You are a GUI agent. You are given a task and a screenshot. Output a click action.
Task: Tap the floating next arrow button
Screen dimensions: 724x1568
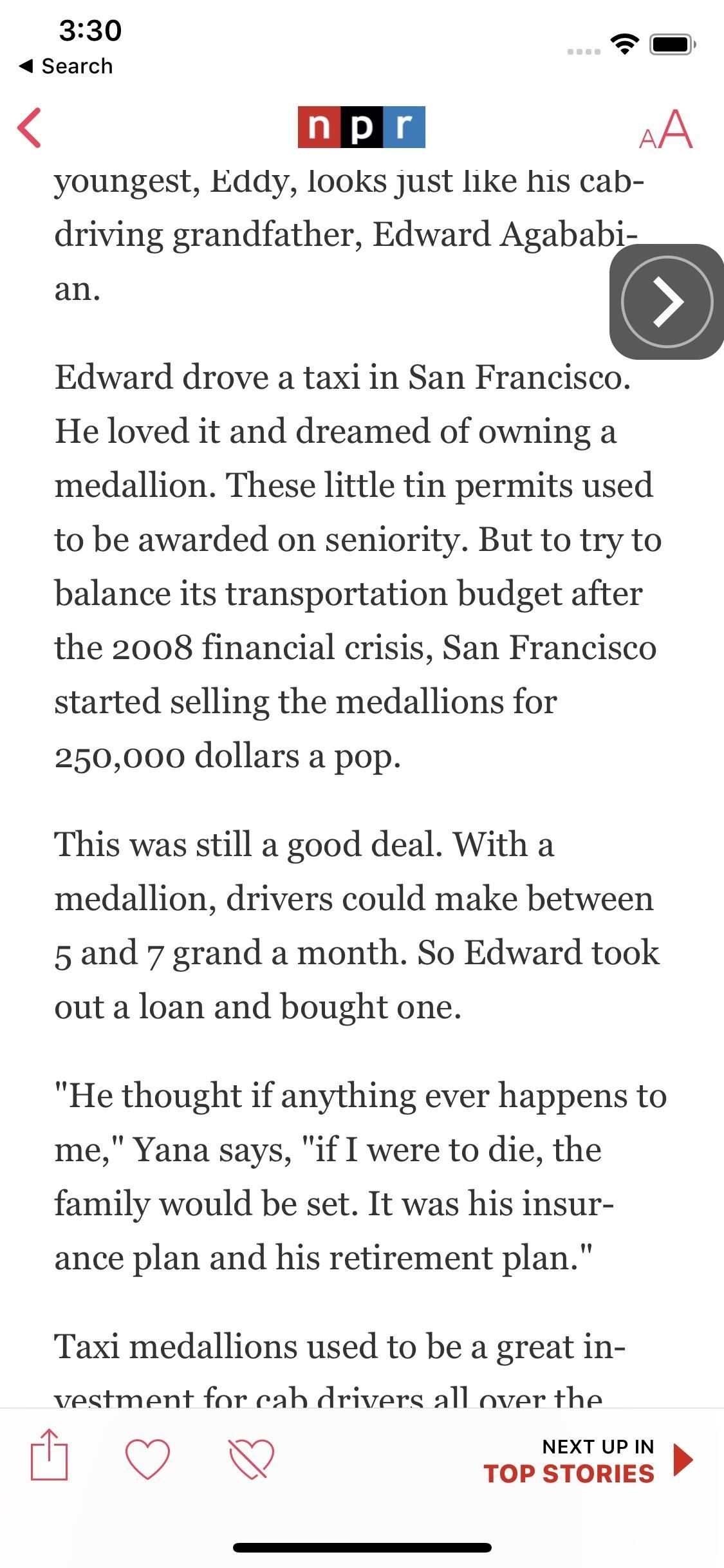pos(667,301)
